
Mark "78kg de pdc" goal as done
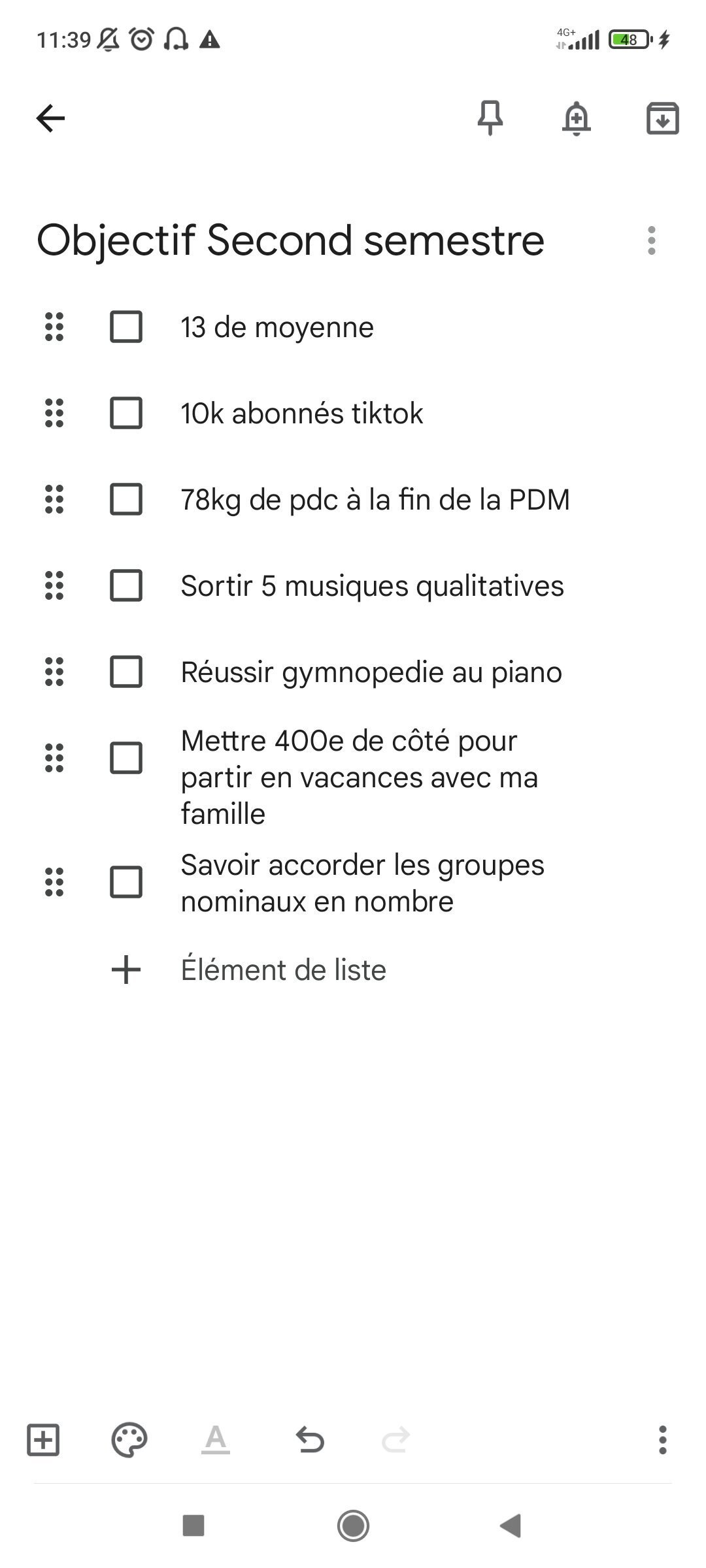[126, 499]
